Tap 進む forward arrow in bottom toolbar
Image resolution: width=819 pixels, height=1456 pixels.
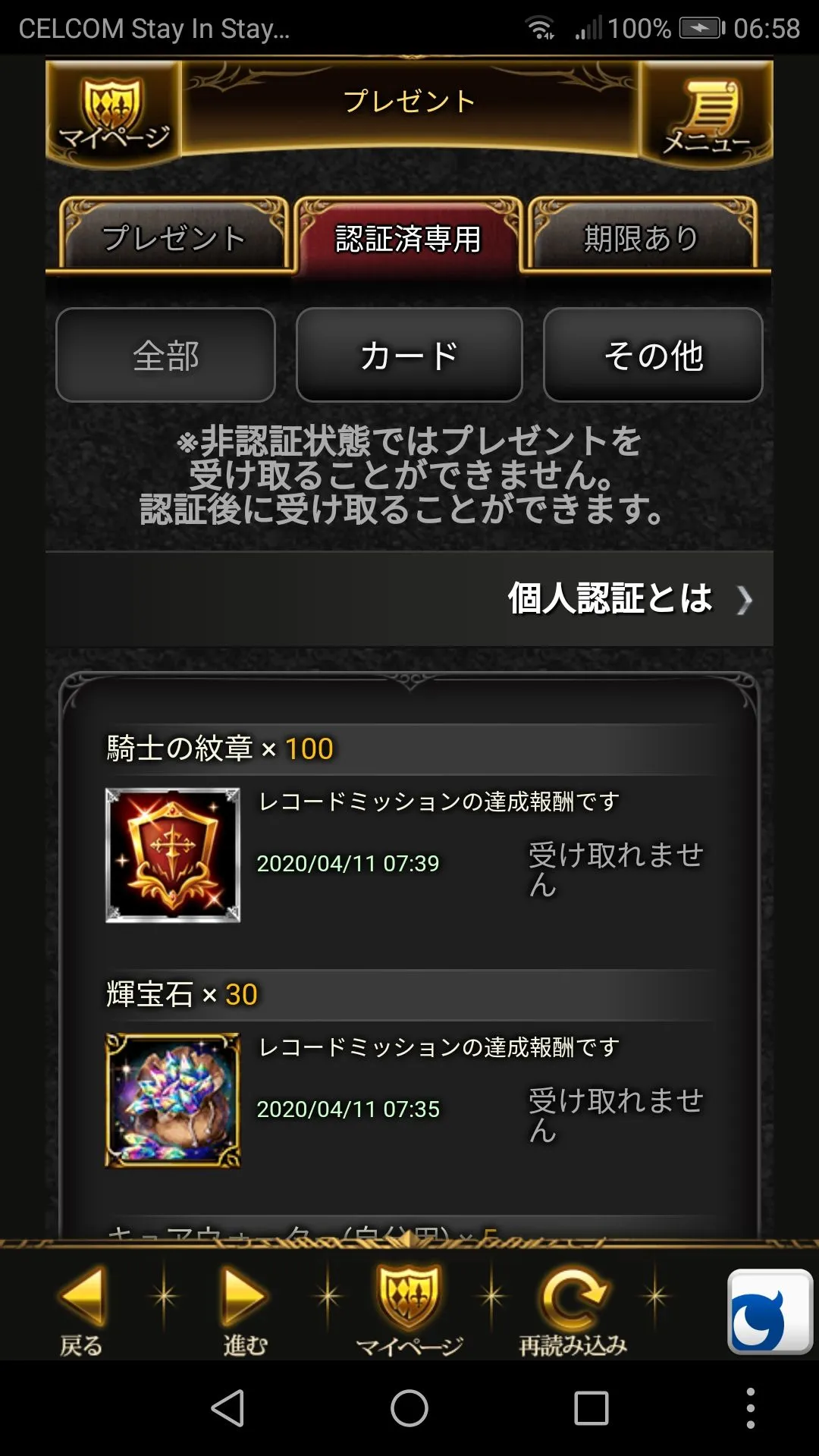coord(245,1310)
